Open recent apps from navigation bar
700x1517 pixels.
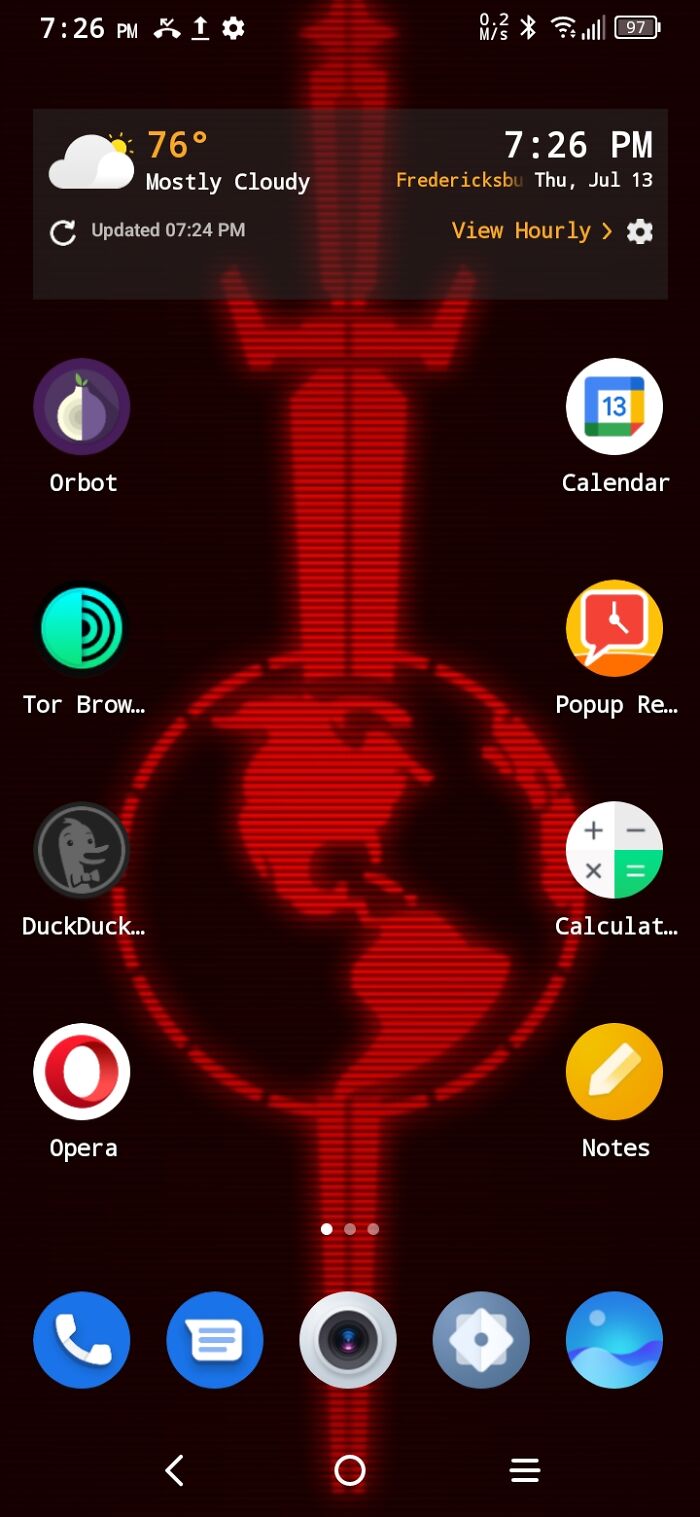pos(524,1469)
